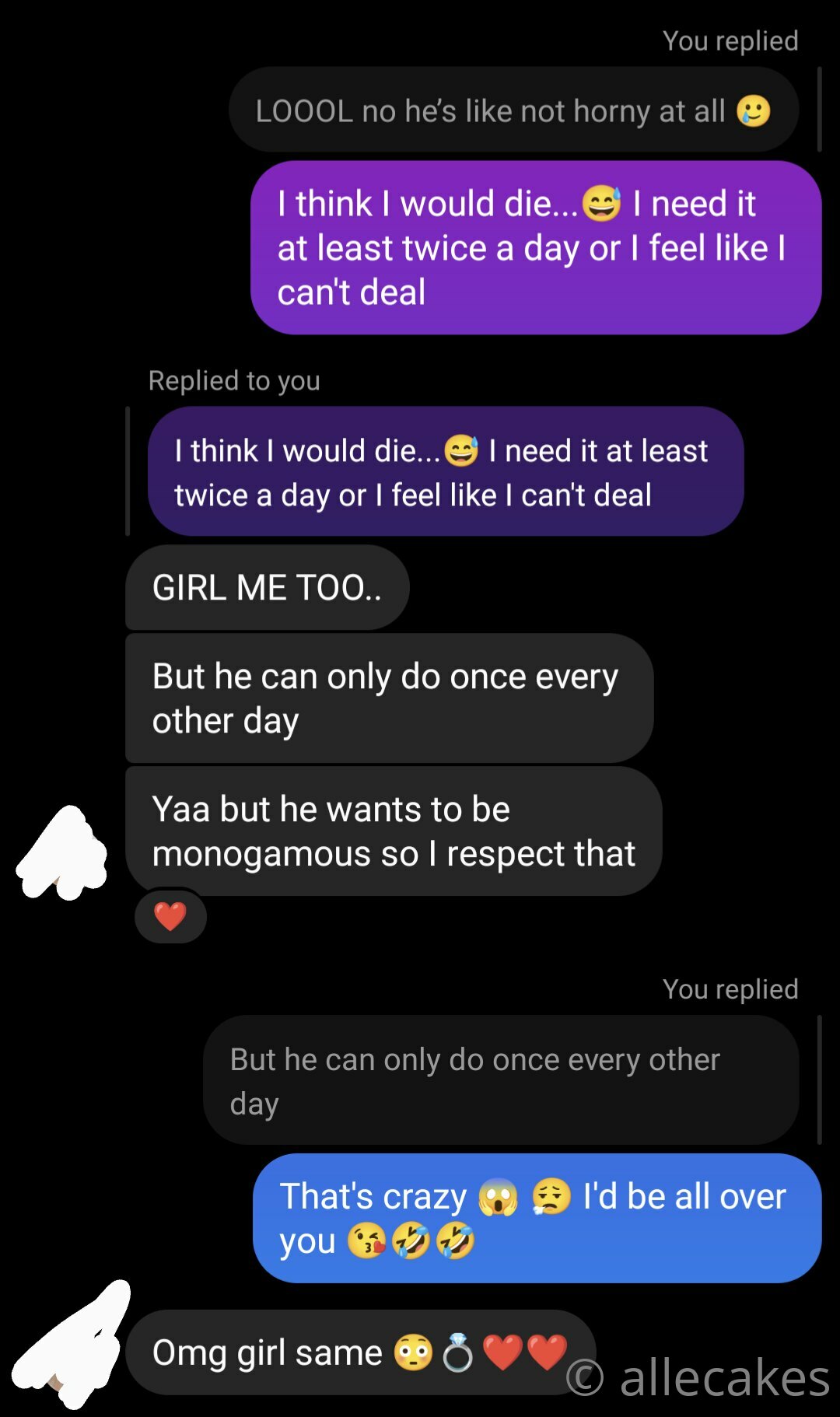Jump to quoted 'LOOOL no he's like not horny' message
This screenshot has height=1417, width=840.
(513, 110)
